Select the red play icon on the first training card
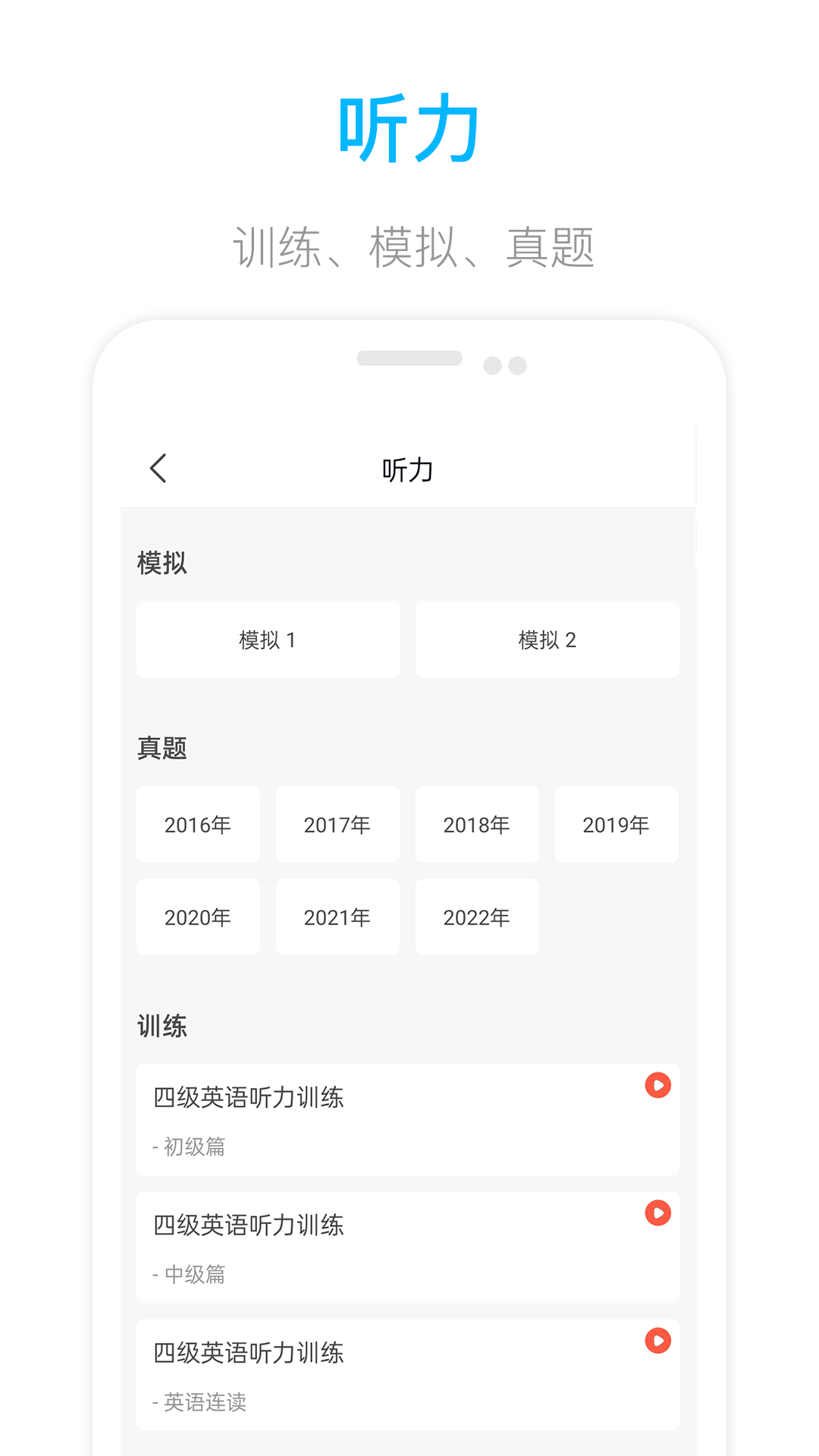Image resolution: width=819 pixels, height=1456 pixels. tap(659, 1085)
